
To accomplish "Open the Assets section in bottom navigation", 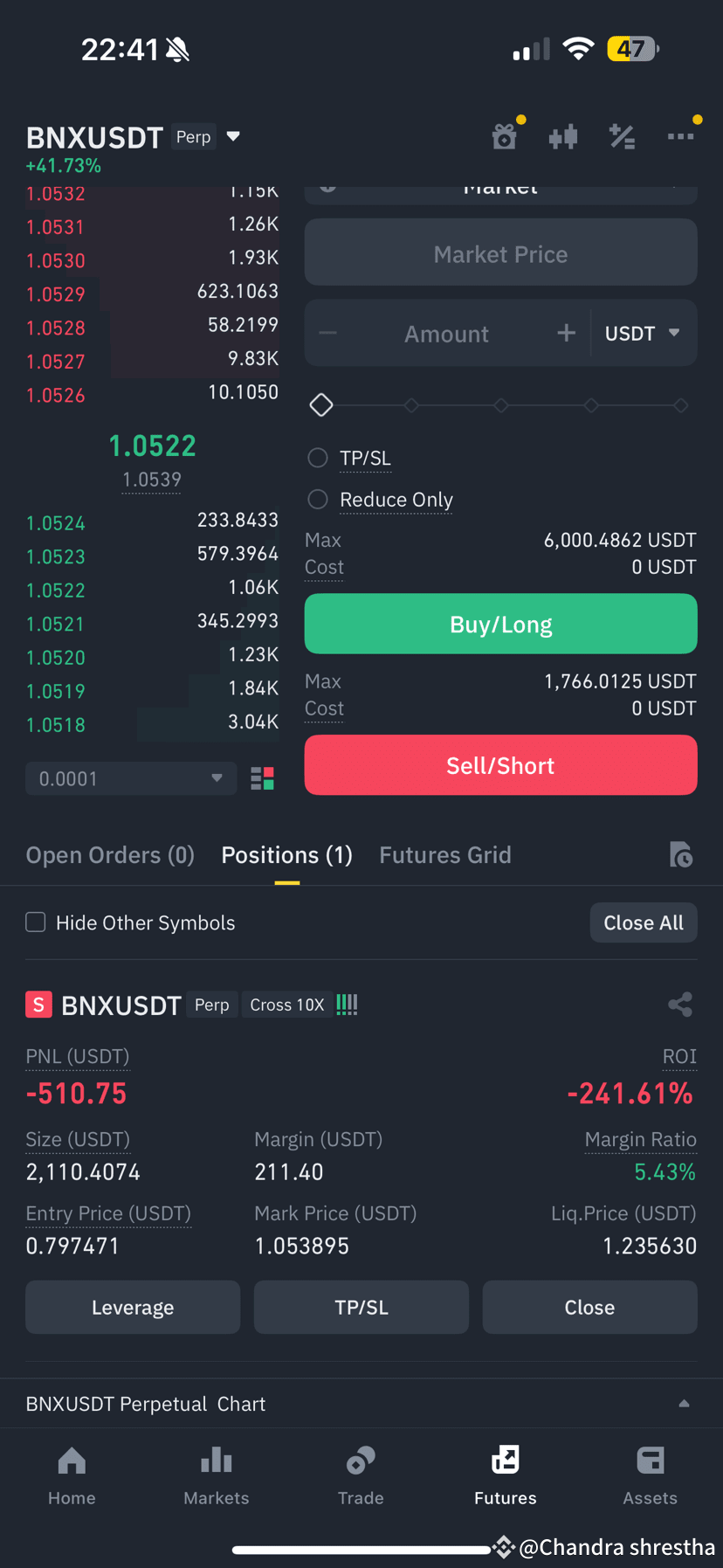I will [x=650, y=1474].
